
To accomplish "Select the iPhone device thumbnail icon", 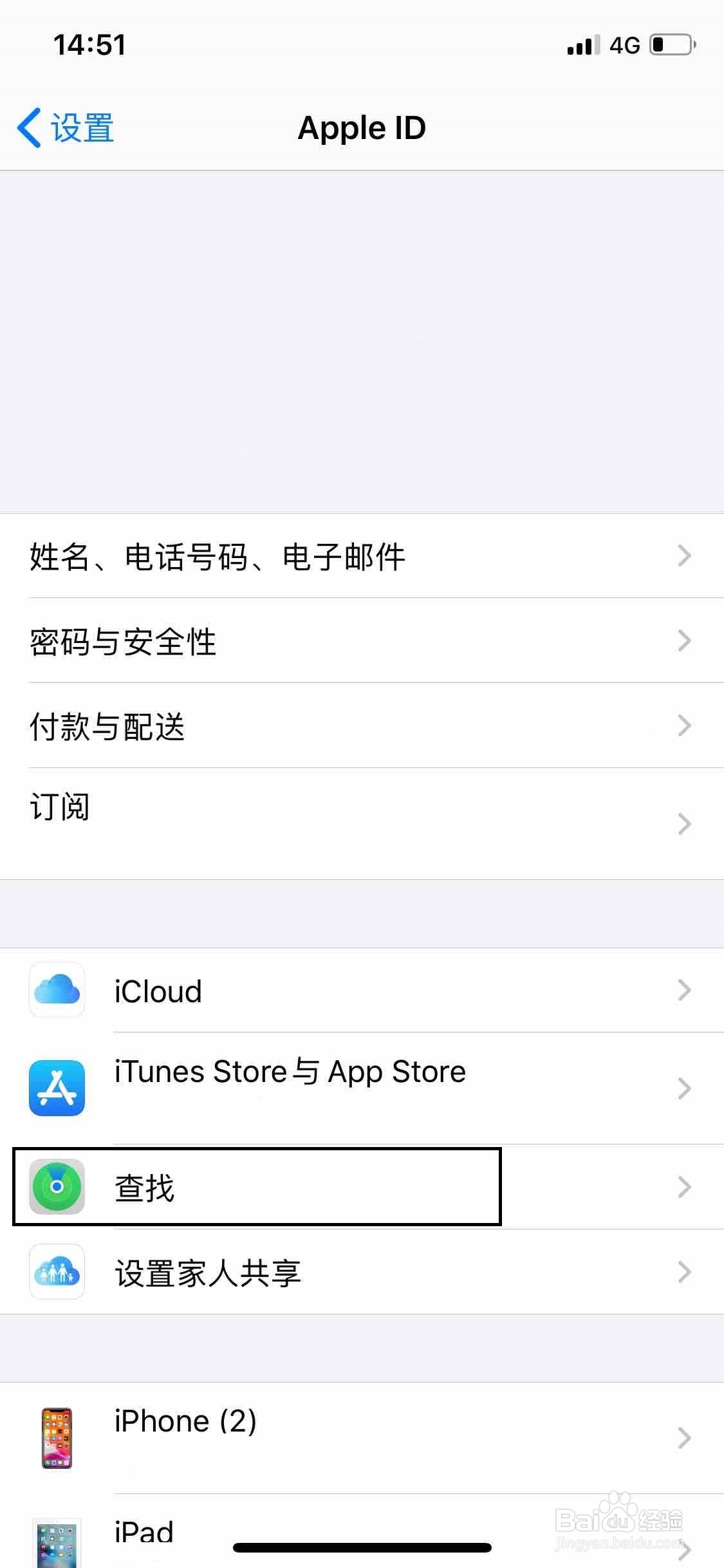I will [57, 1437].
